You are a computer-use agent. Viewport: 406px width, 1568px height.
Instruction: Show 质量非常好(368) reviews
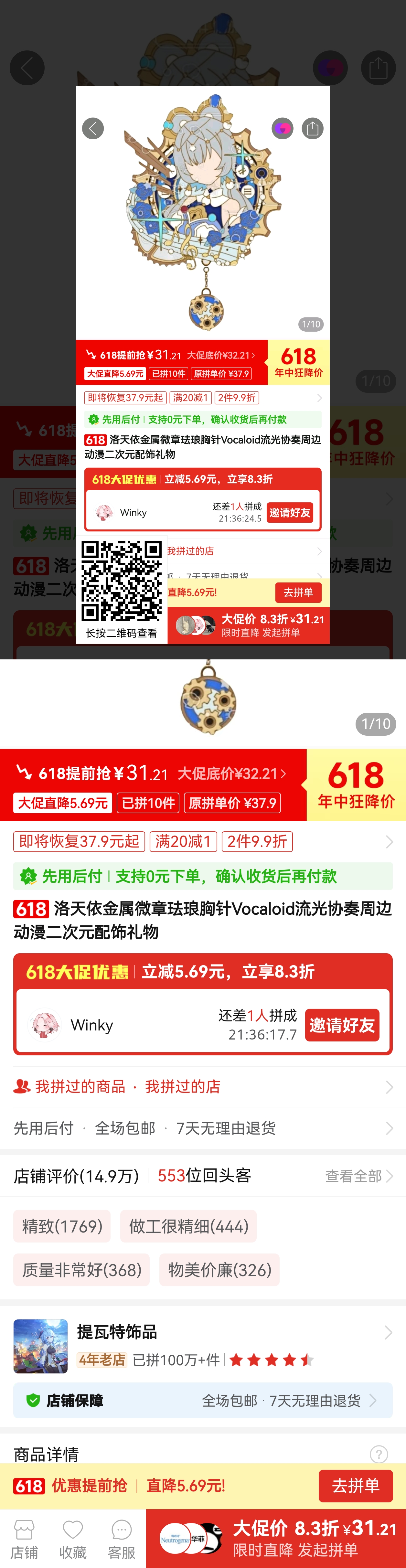coord(81,1269)
